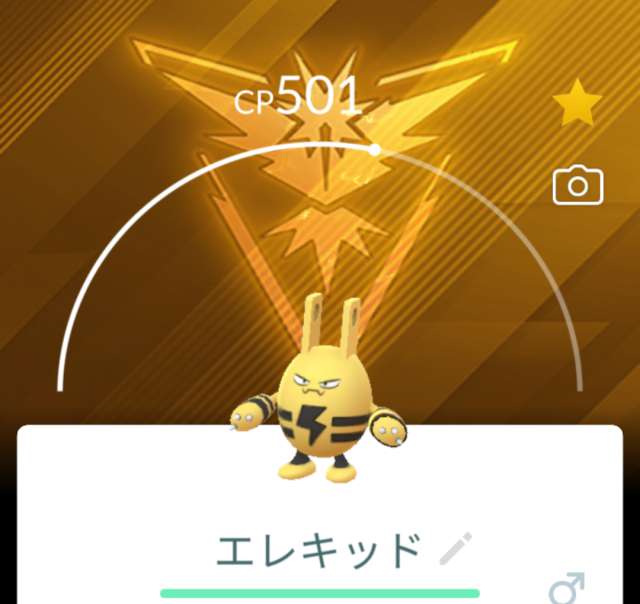640x604 pixels.
Task: Open the AR camera for エレキッド
Action: tap(578, 185)
